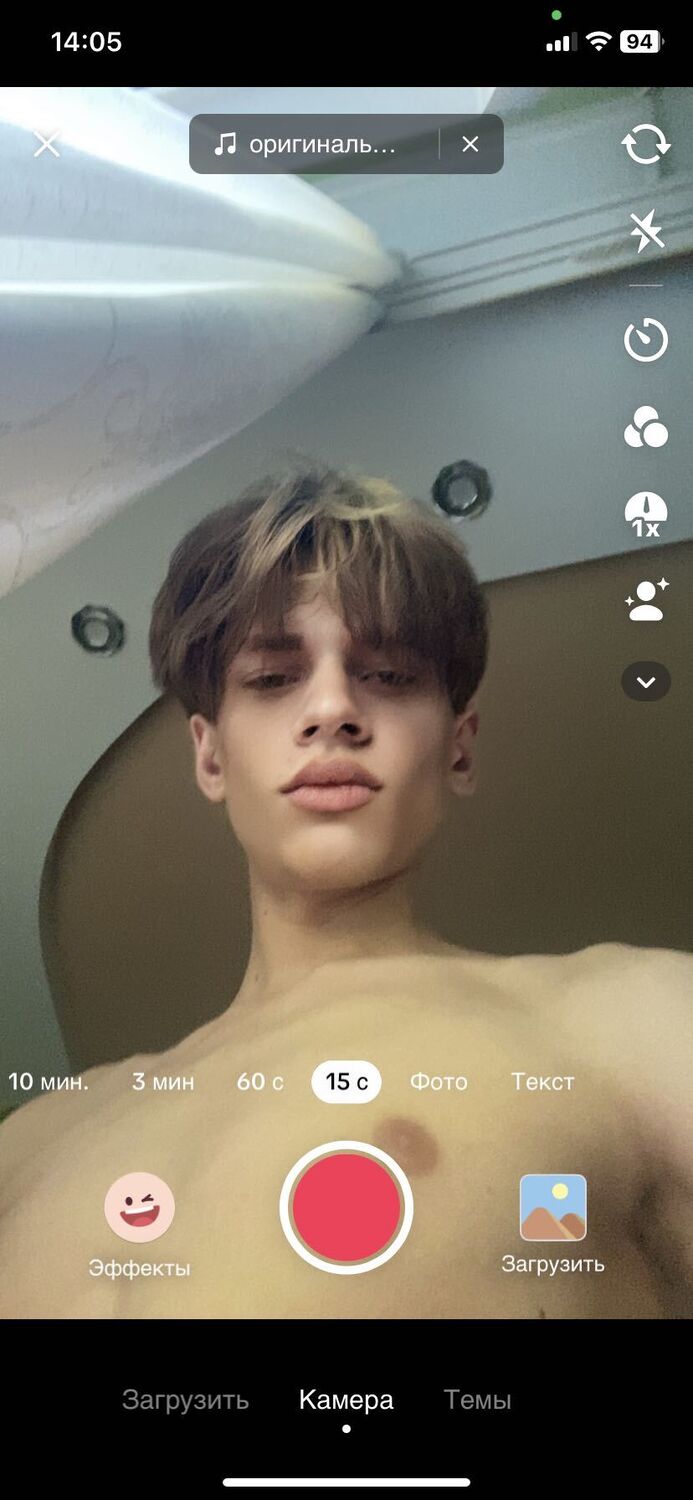Open the color filters

646,428
